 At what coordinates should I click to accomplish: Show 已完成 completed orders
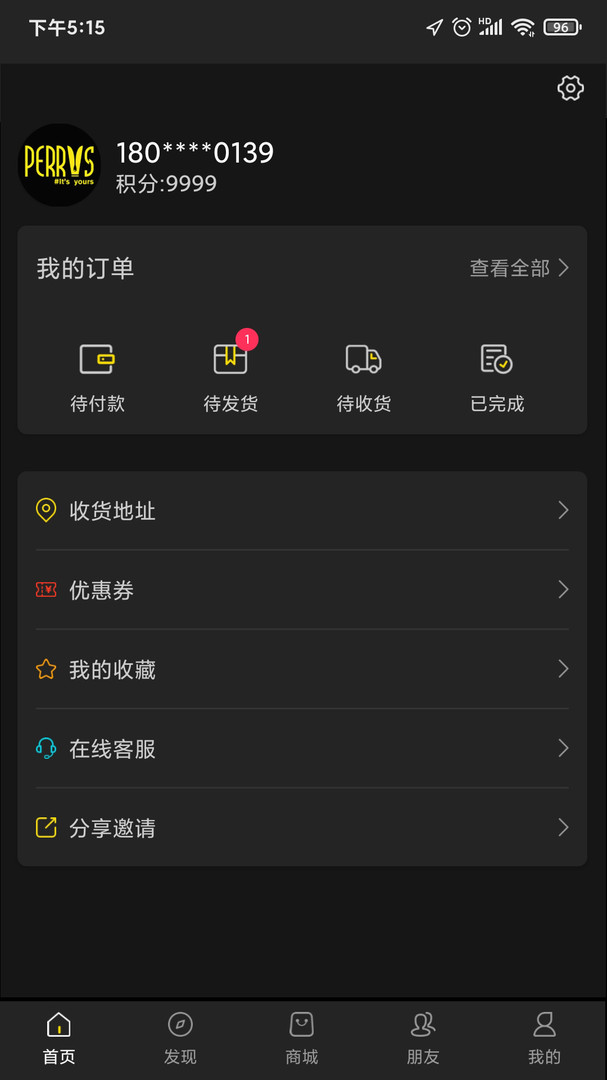(x=497, y=377)
